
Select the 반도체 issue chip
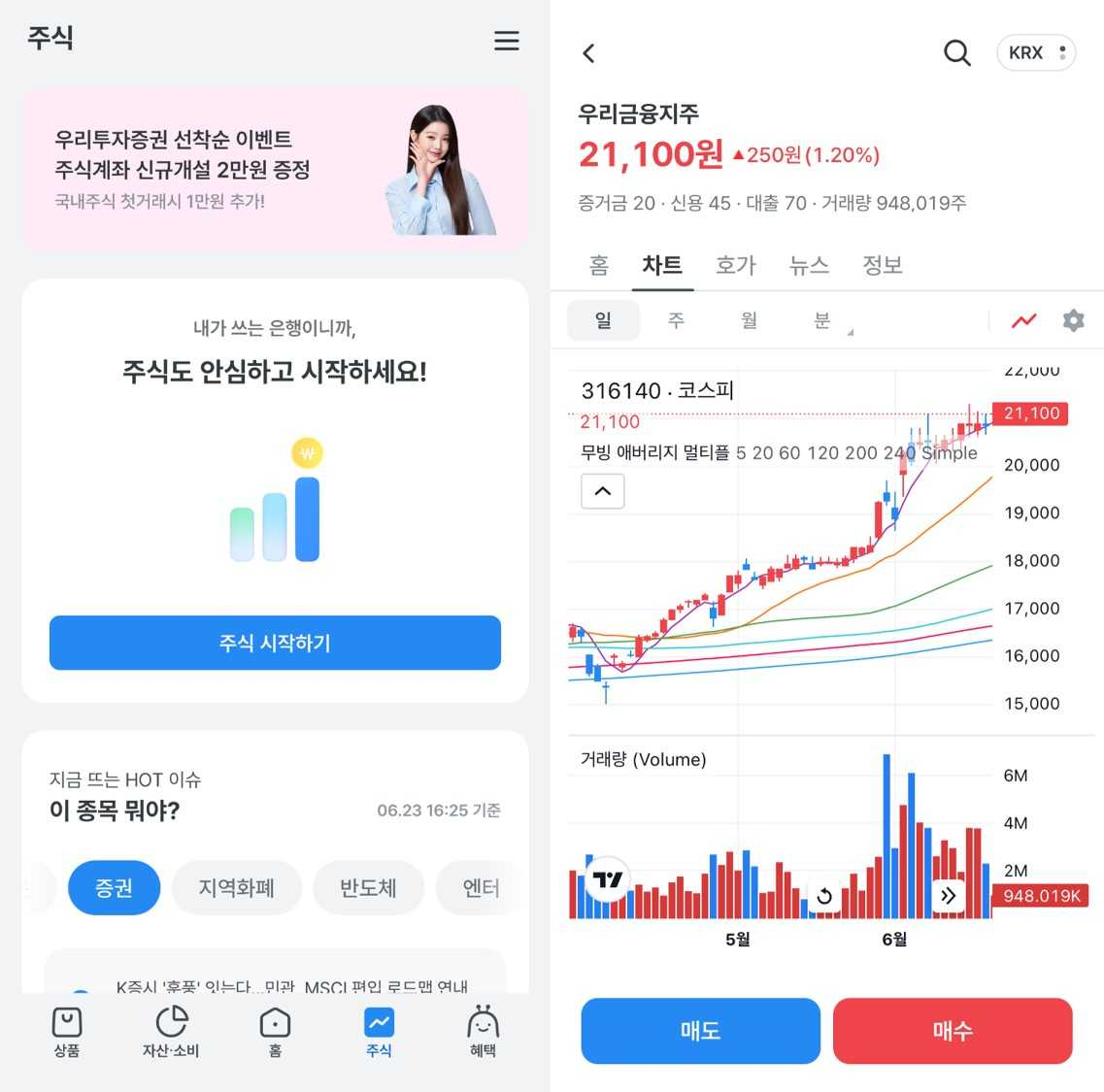tap(368, 888)
